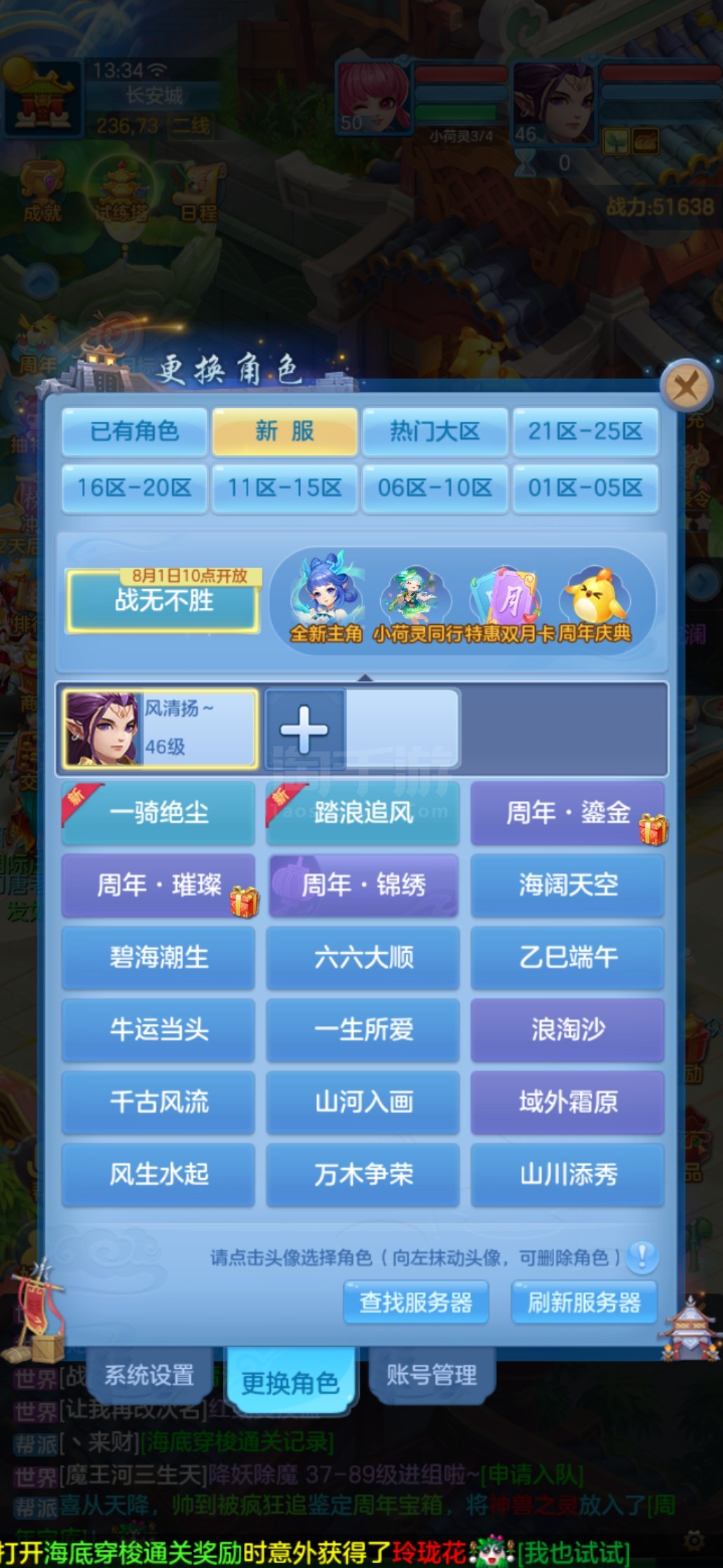The width and height of the screenshot is (723, 1568).
Task: Open the info exclamation icon
Action: pyautogui.click(x=642, y=1257)
